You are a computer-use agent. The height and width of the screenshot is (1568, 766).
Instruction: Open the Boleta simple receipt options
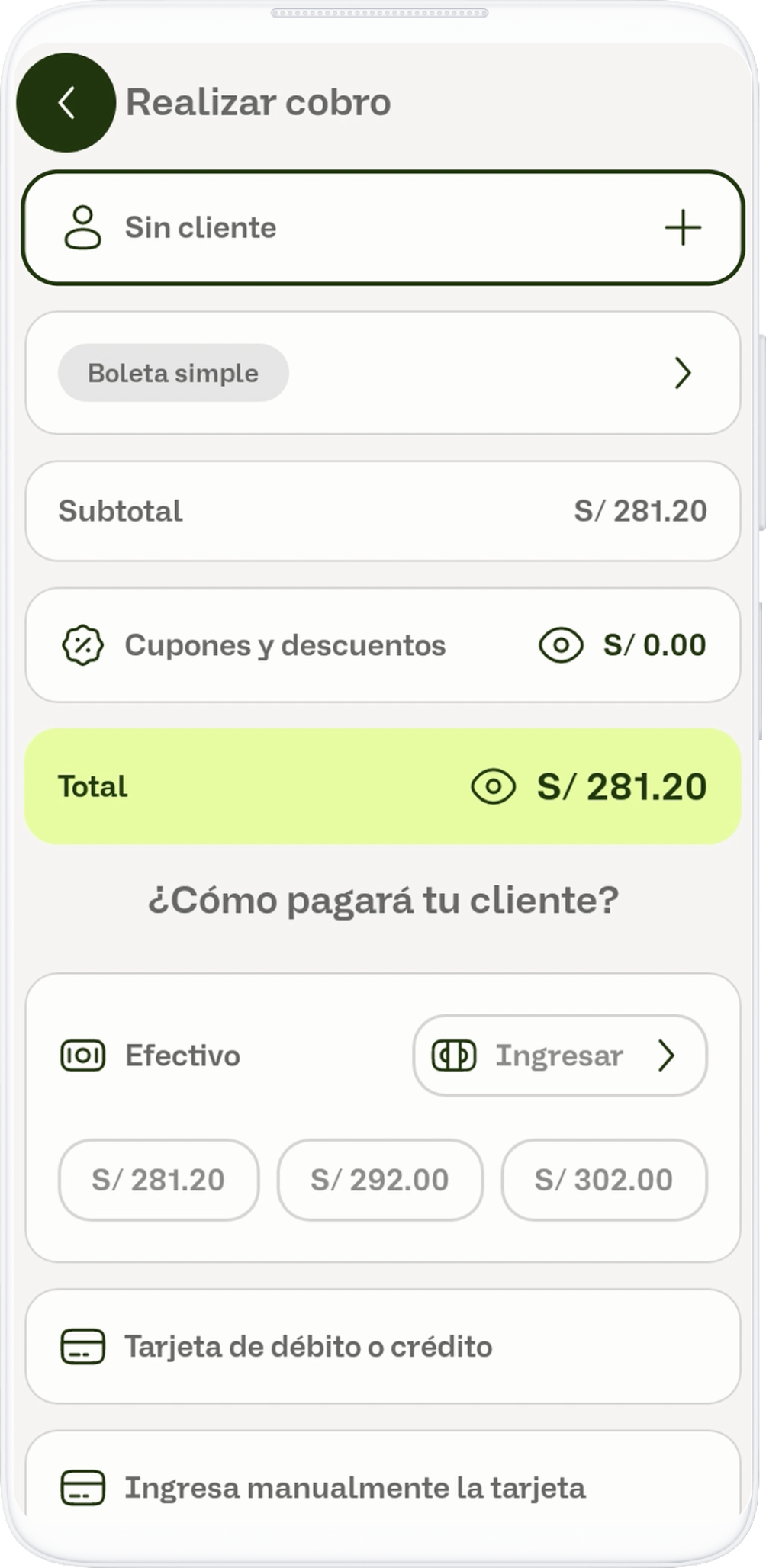point(383,373)
